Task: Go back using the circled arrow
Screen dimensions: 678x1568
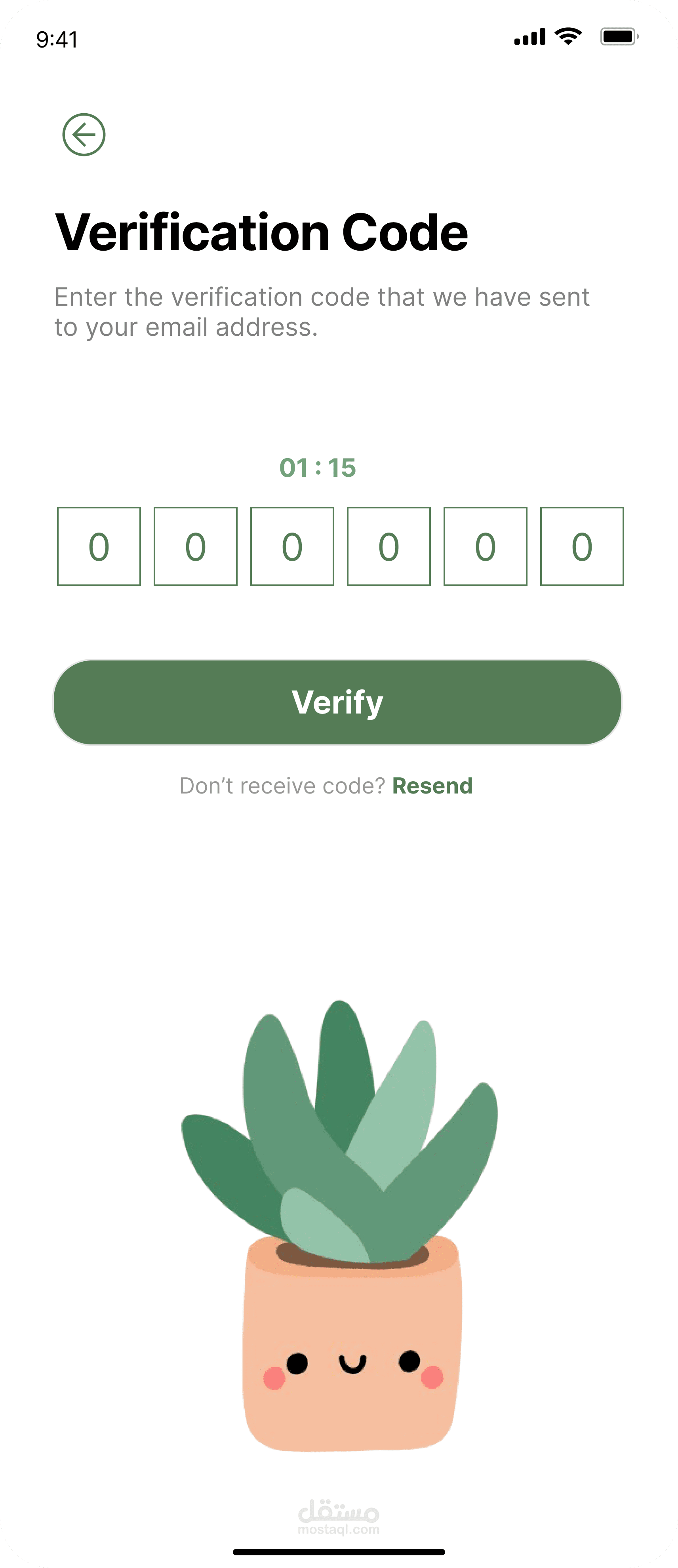Action: pos(84,135)
